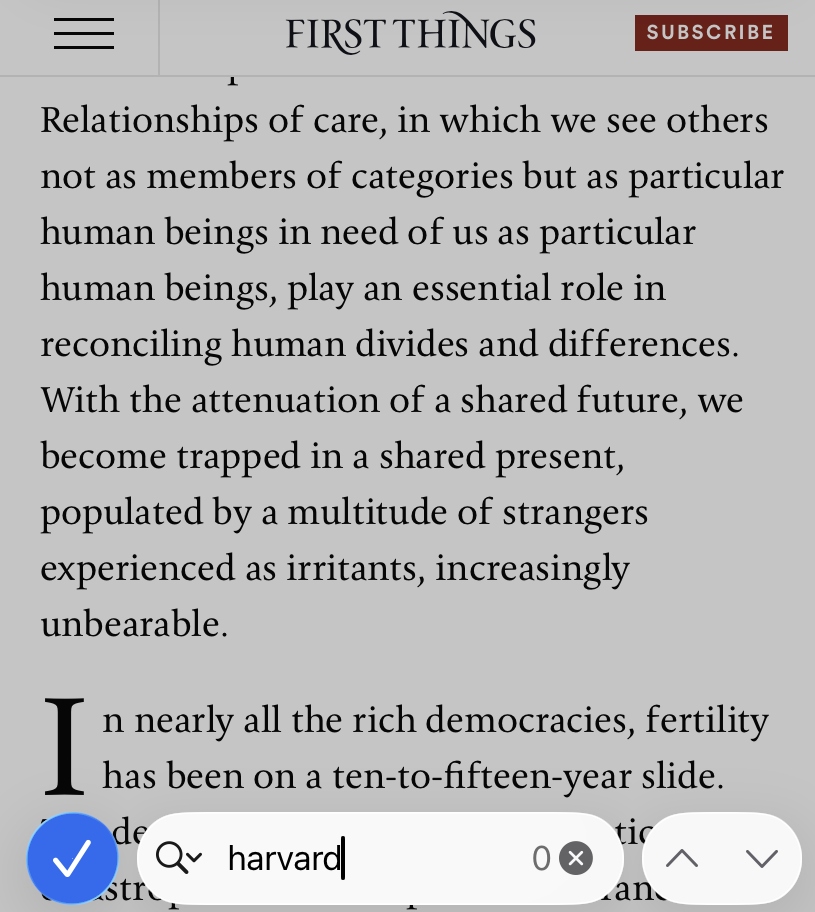
Task: Jump to the next match
Action: [761, 858]
